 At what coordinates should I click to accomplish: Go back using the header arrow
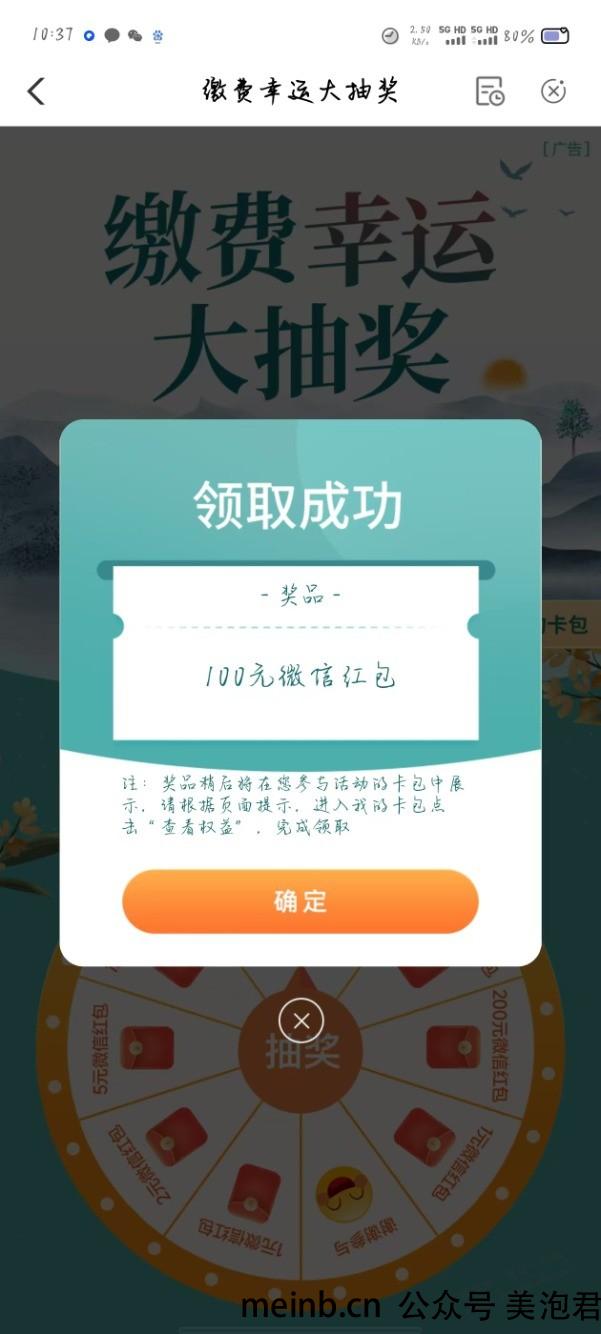coord(36,91)
